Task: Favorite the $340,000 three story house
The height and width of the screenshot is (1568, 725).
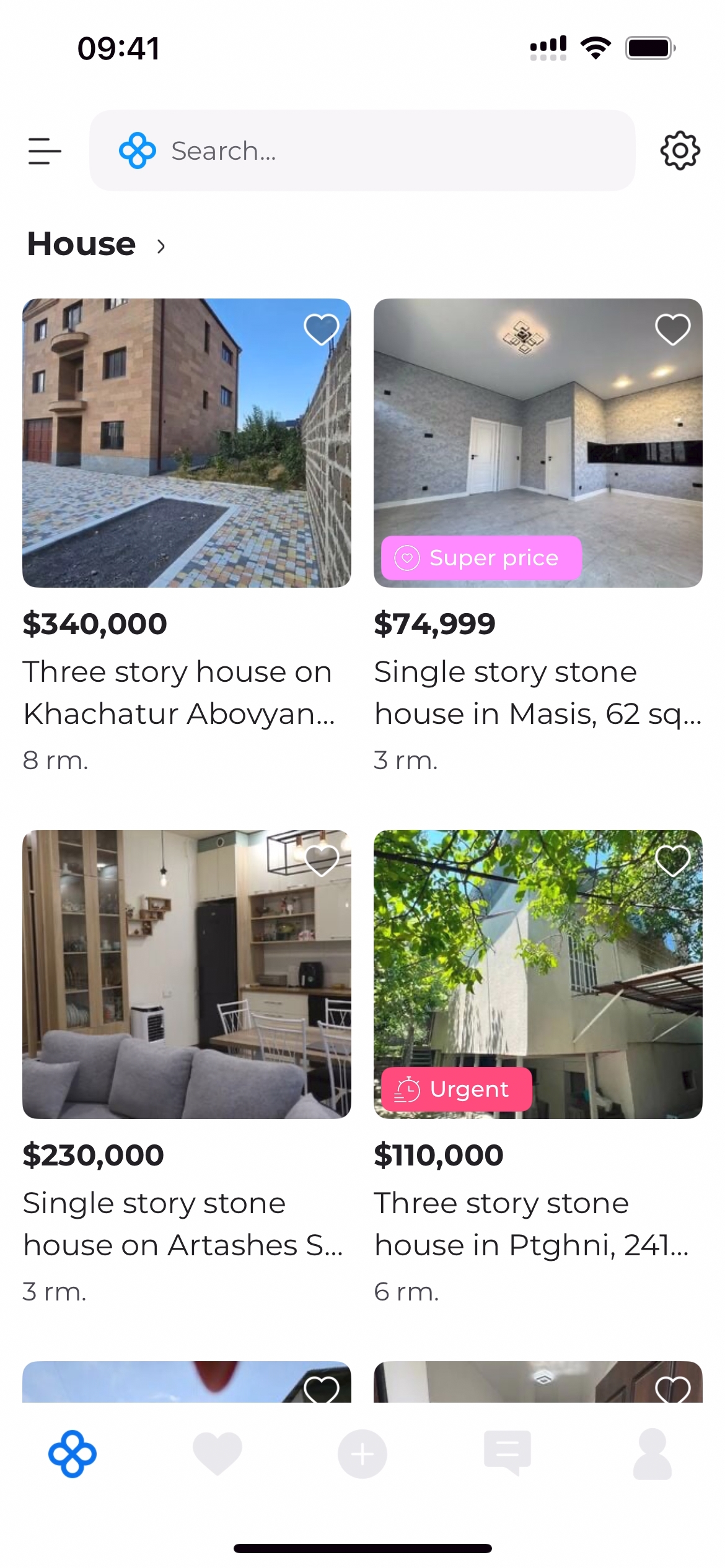Action: pos(321,329)
